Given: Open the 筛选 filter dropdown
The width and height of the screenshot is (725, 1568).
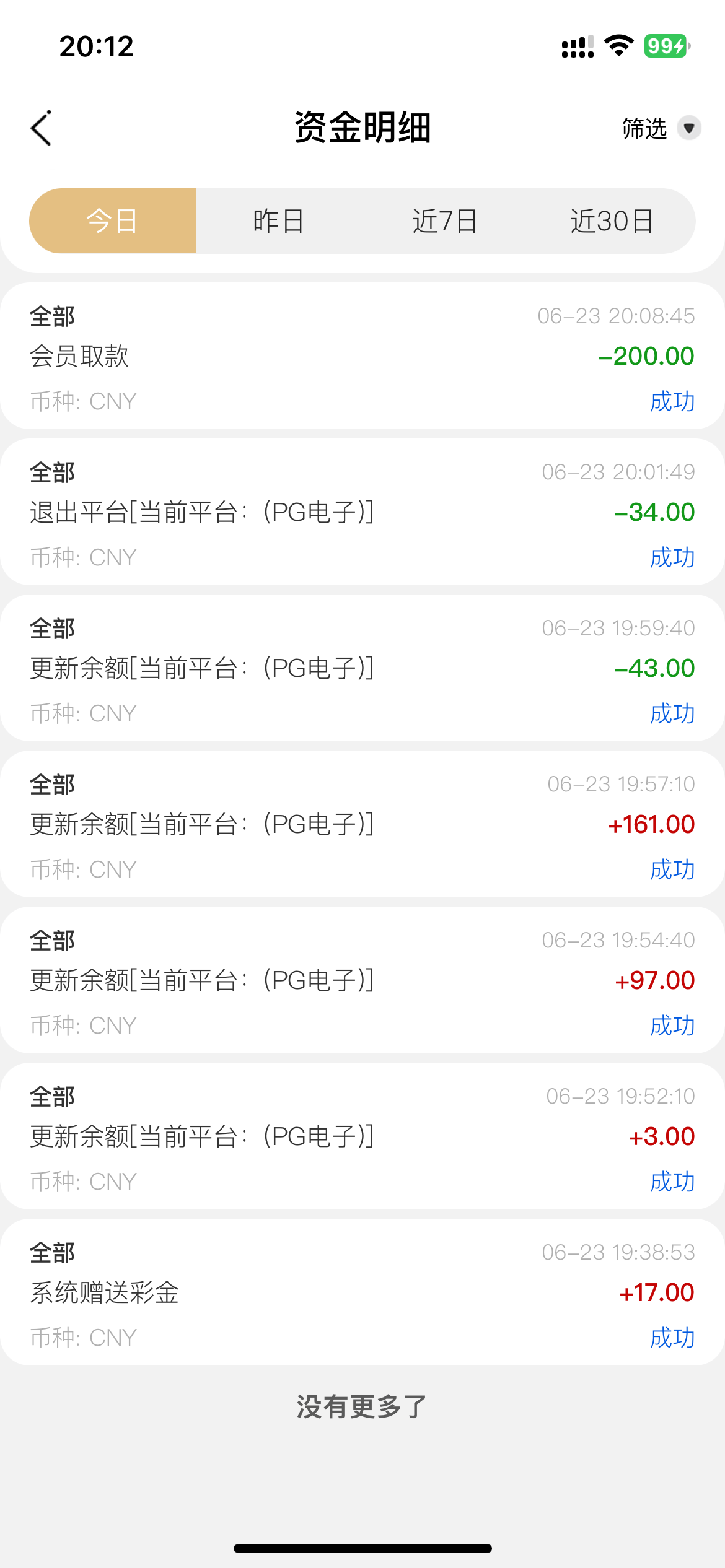Looking at the screenshot, I should [x=661, y=128].
